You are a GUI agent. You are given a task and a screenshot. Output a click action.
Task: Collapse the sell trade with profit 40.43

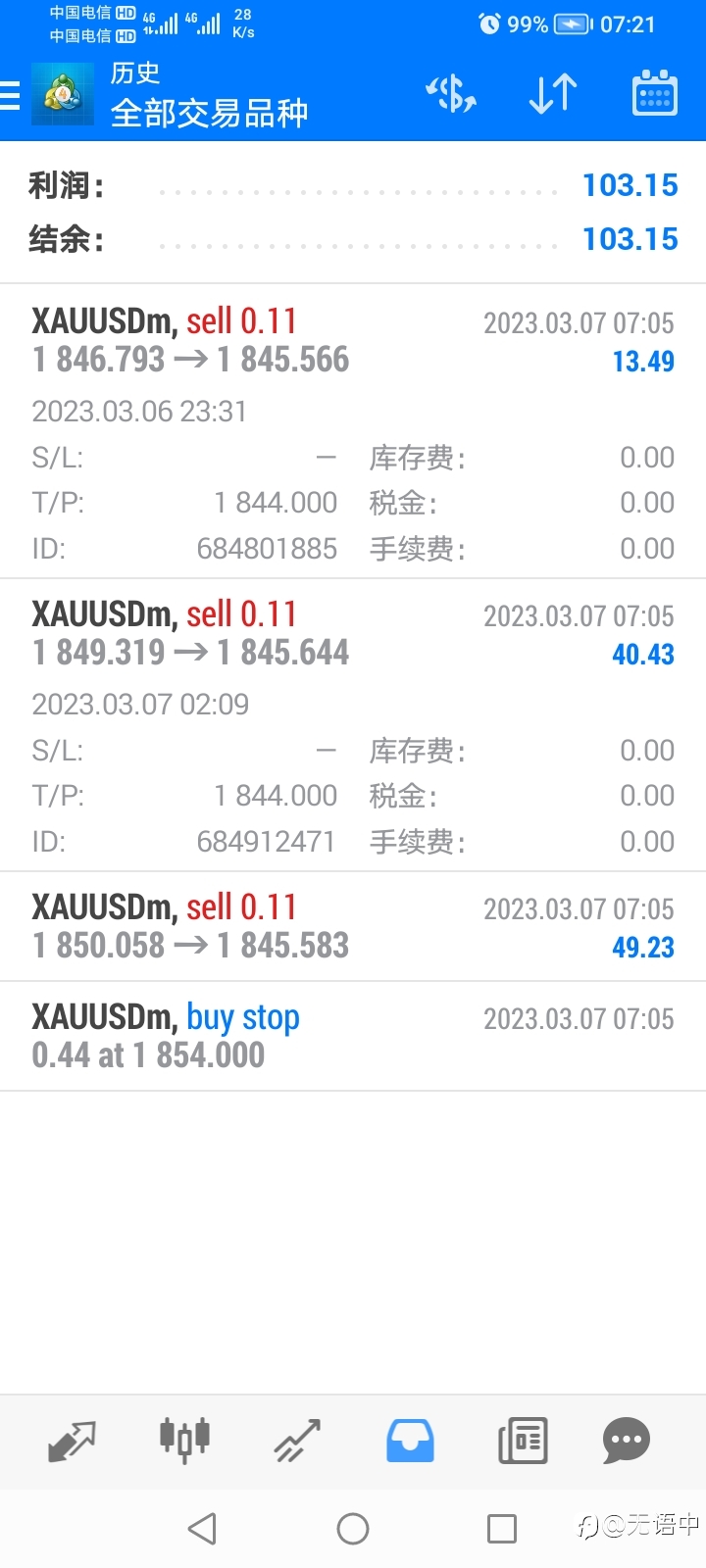point(353,725)
